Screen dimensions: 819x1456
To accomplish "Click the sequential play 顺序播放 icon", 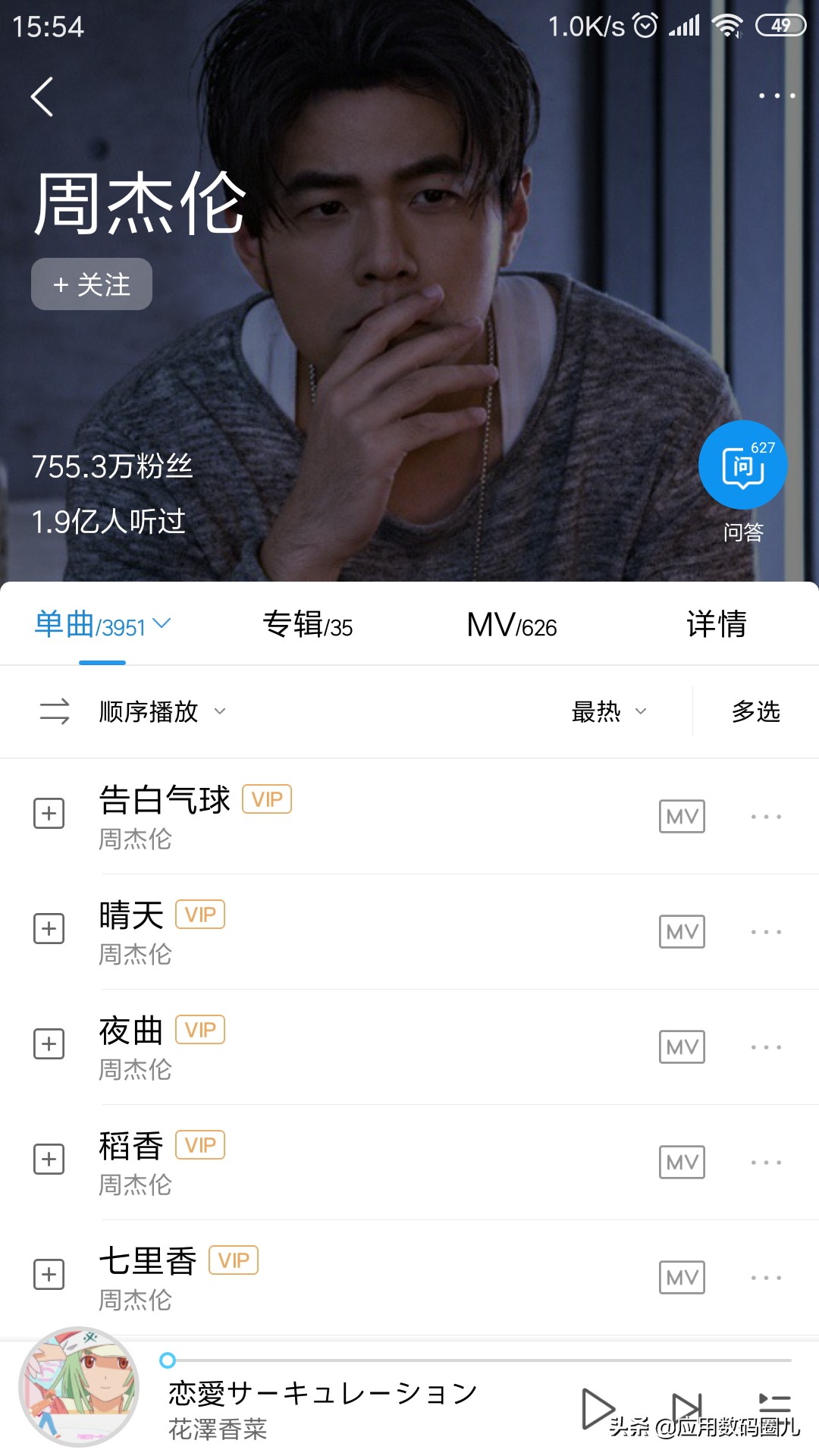I will [x=55, y=711].
